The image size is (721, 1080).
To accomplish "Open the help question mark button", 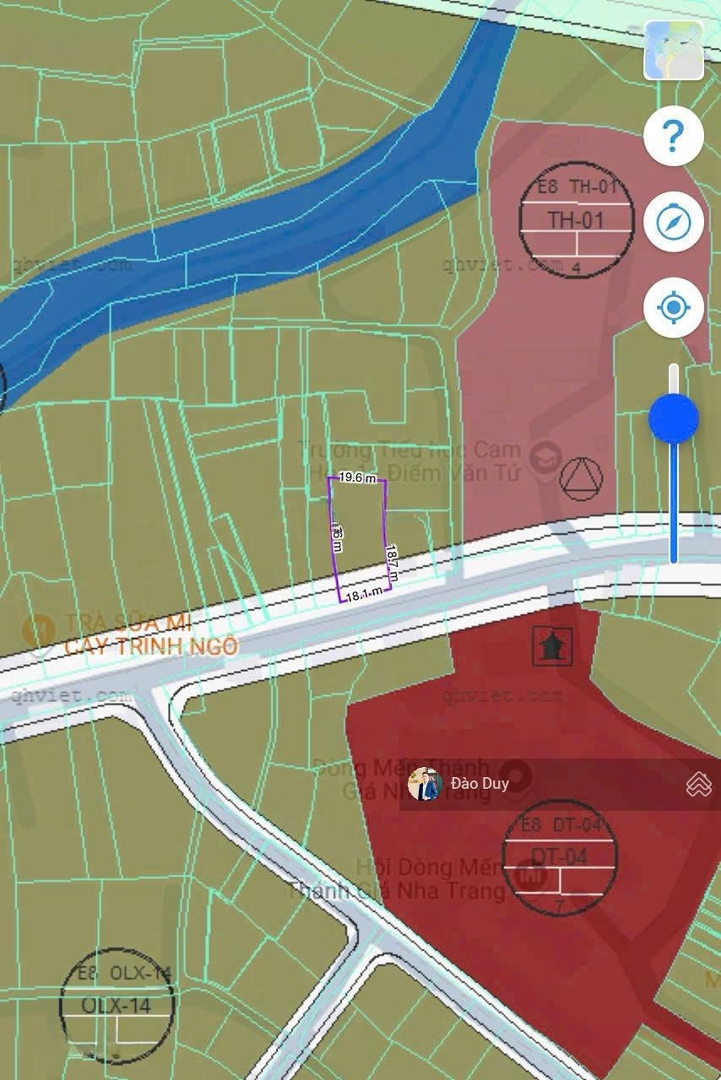I will pyautogui.click(x=673, y=135).
